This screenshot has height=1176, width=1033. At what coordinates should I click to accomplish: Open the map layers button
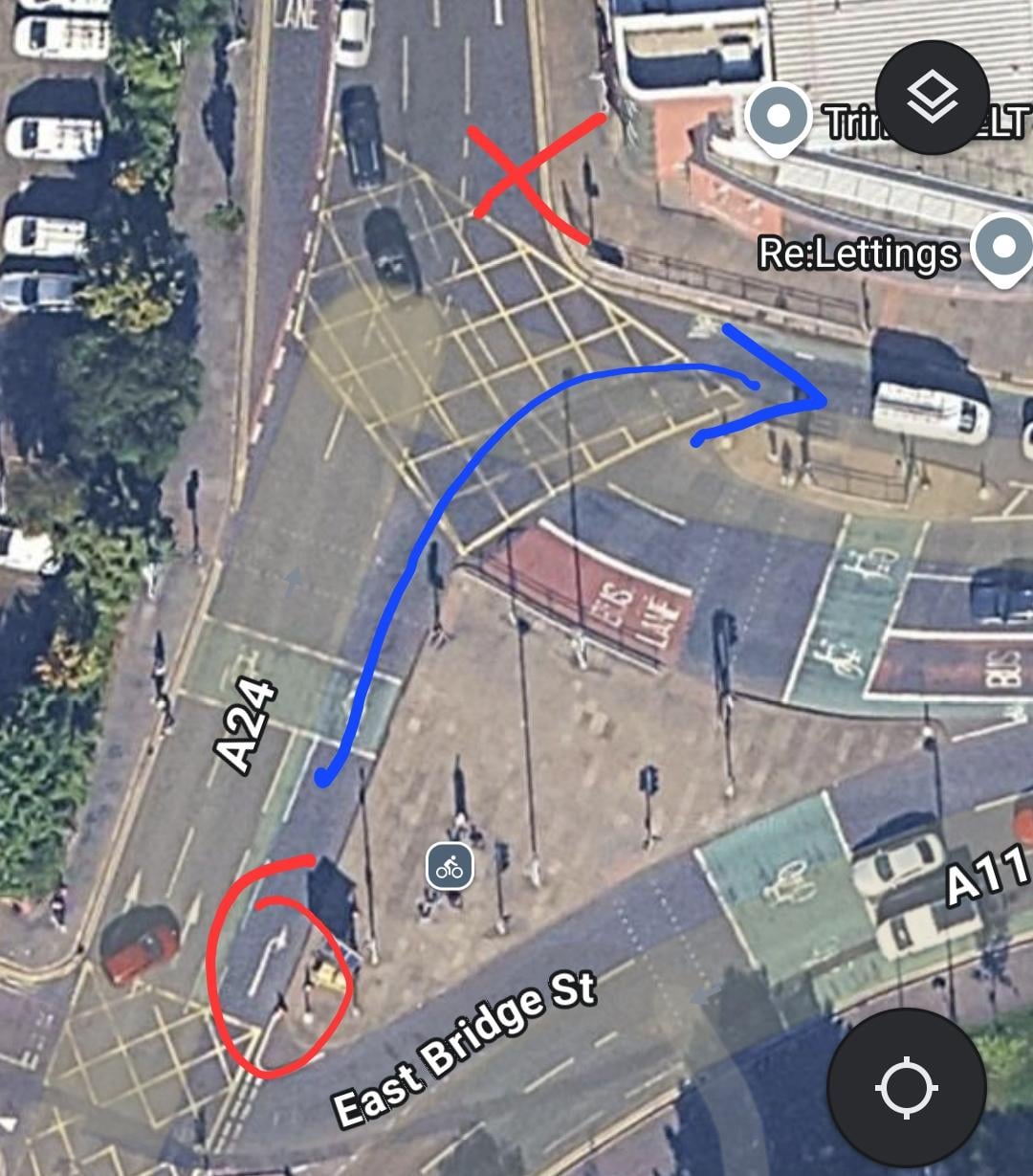932,97
